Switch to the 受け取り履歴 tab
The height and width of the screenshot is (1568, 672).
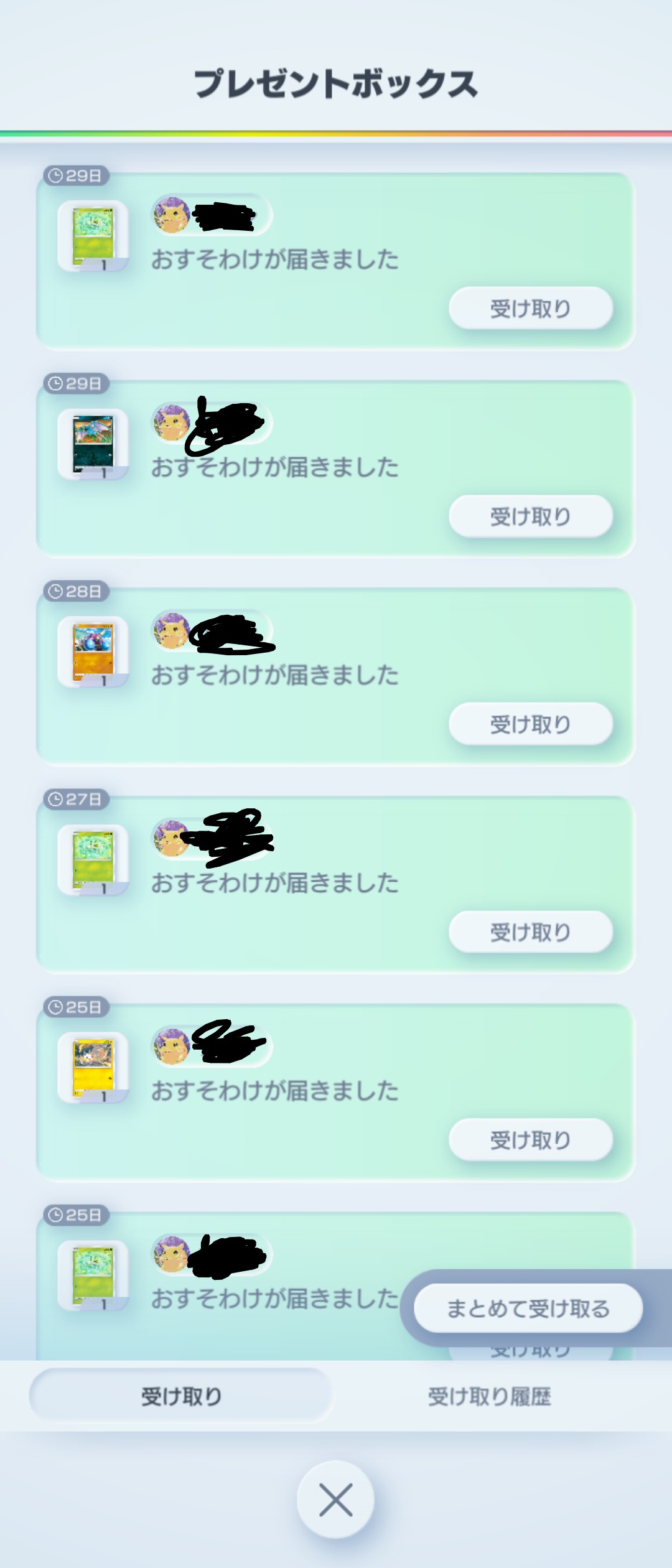489,1397
